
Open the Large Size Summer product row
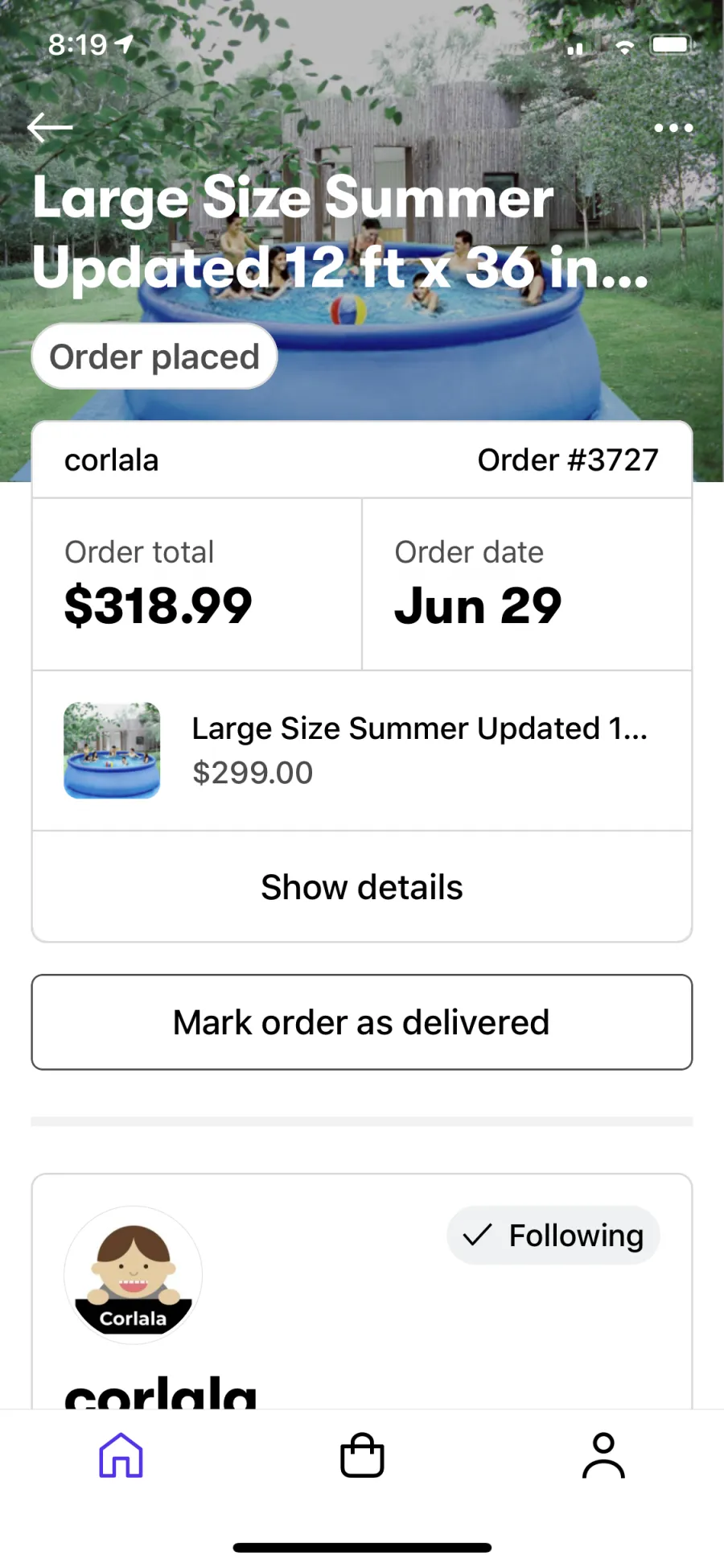pos(362,750)
